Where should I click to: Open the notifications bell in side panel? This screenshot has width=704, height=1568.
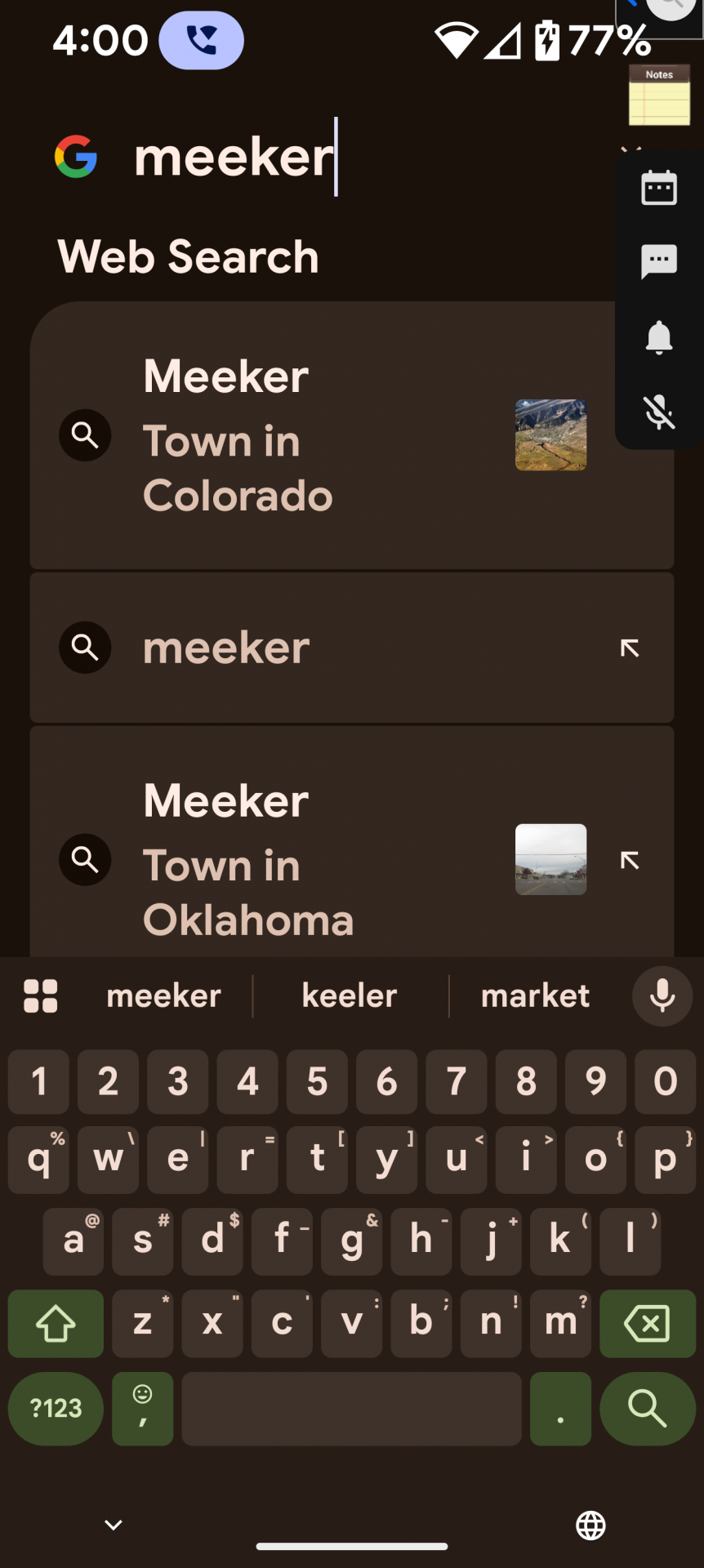[659, 337]
